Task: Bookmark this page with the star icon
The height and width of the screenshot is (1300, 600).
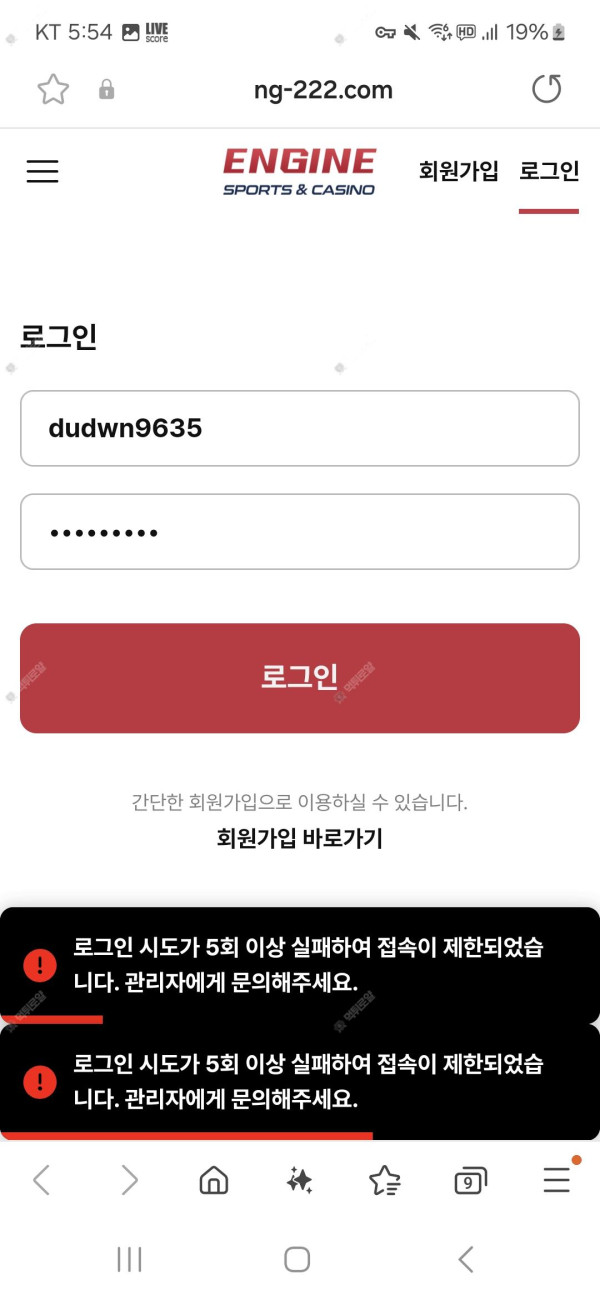Action: click(53, 90)
